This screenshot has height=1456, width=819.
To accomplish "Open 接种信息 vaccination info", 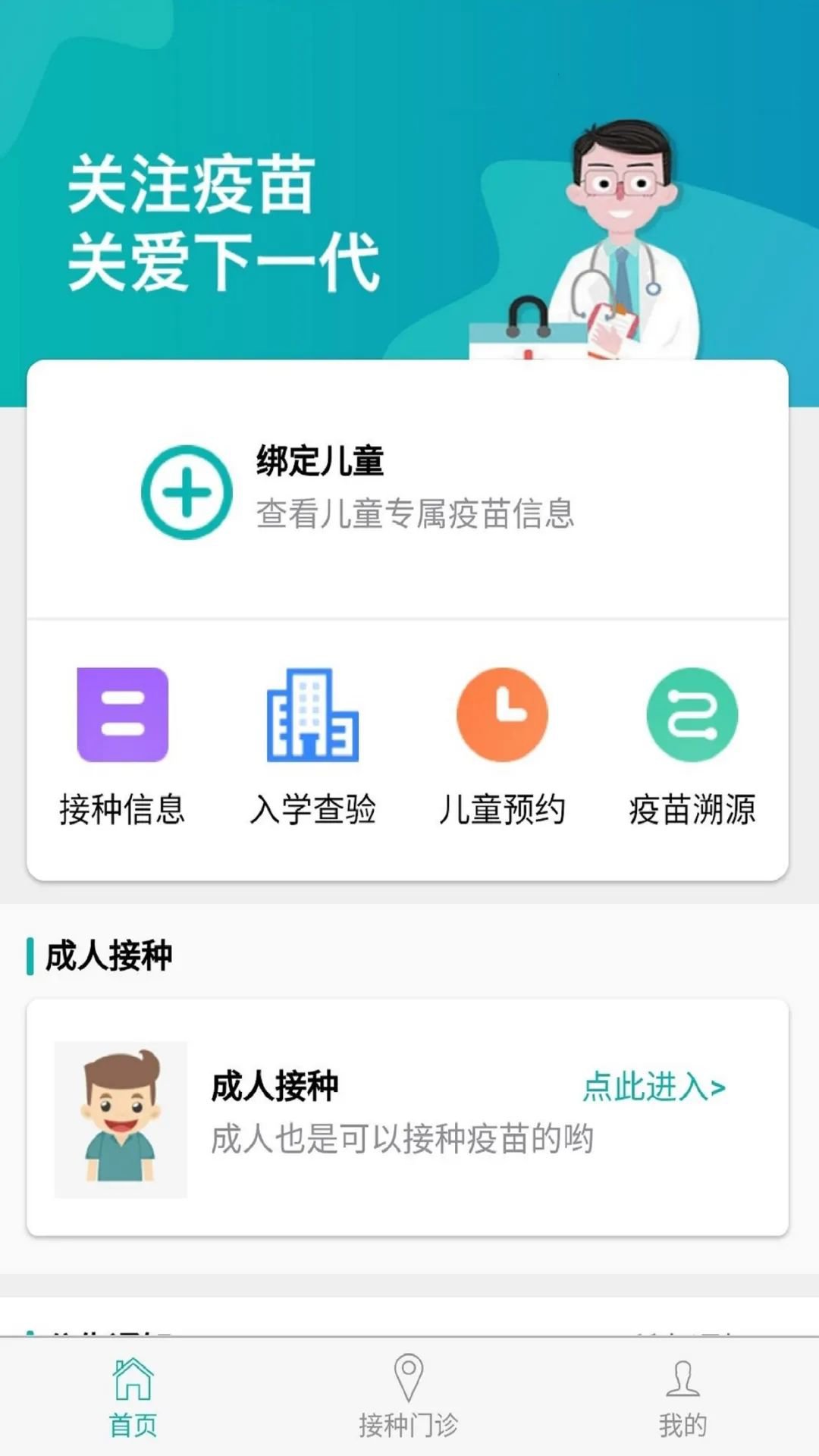I will click(123, 715).
